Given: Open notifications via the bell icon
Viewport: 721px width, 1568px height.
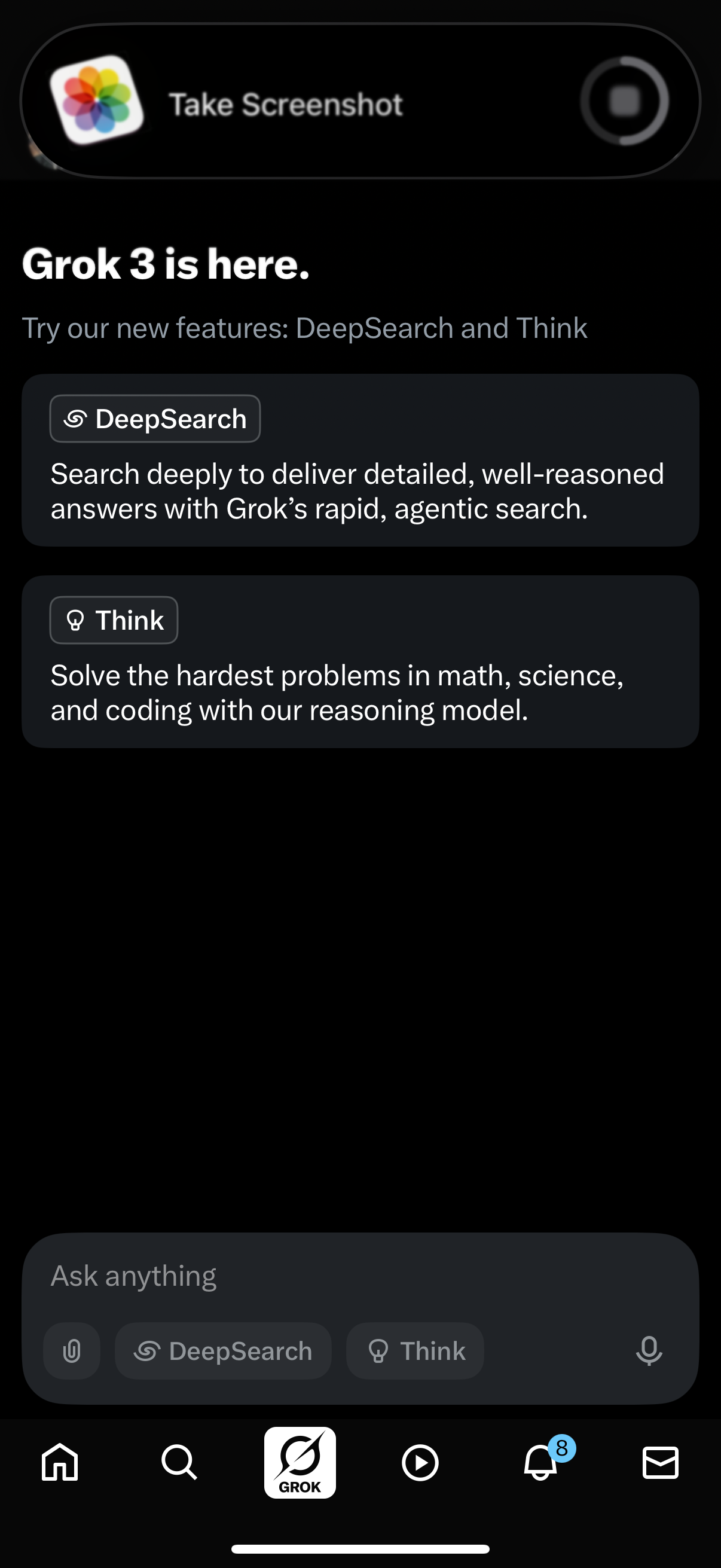Looking at the screenshot, I should coord(541,1463).
